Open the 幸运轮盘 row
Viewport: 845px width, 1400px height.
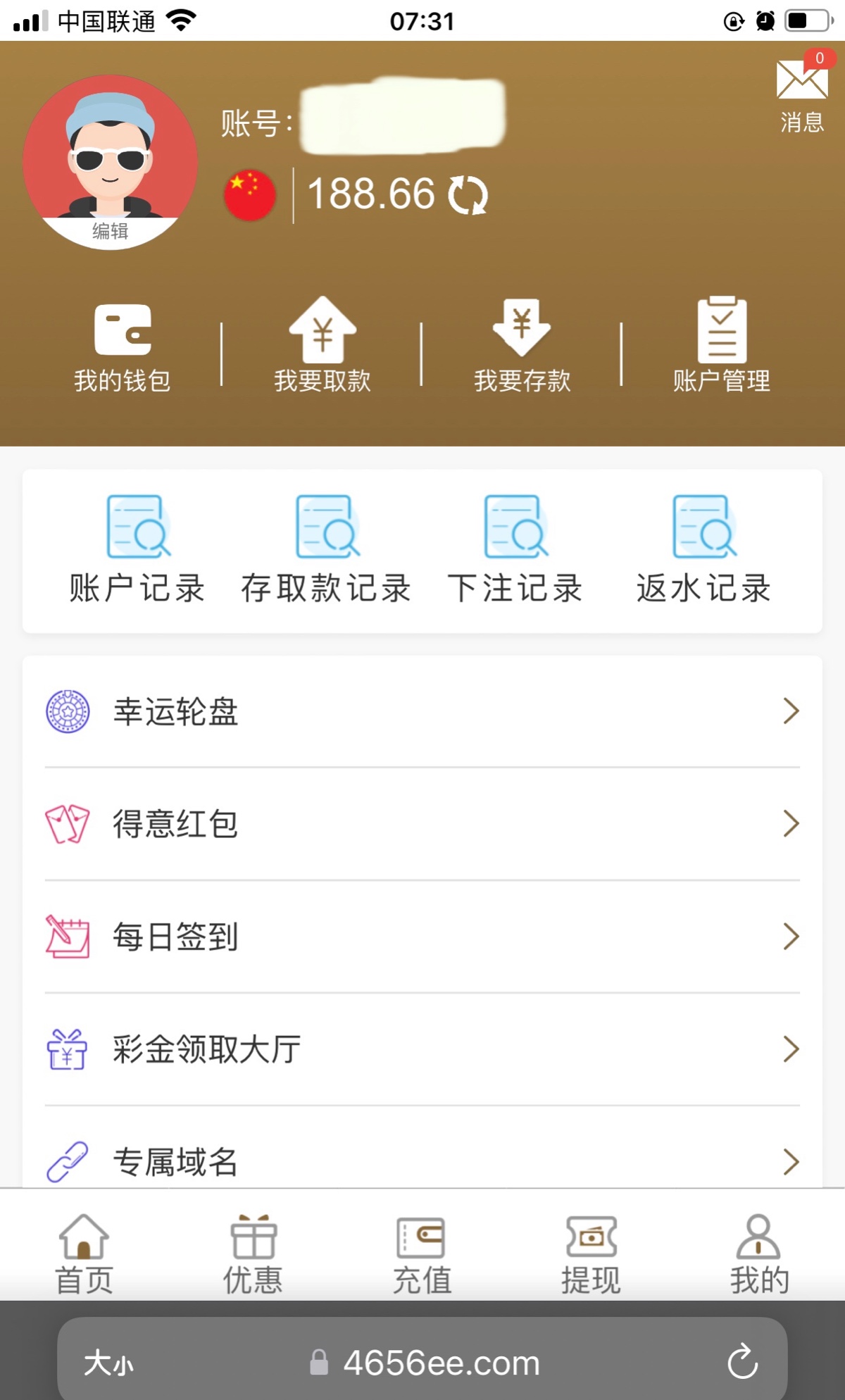point(423,711)
